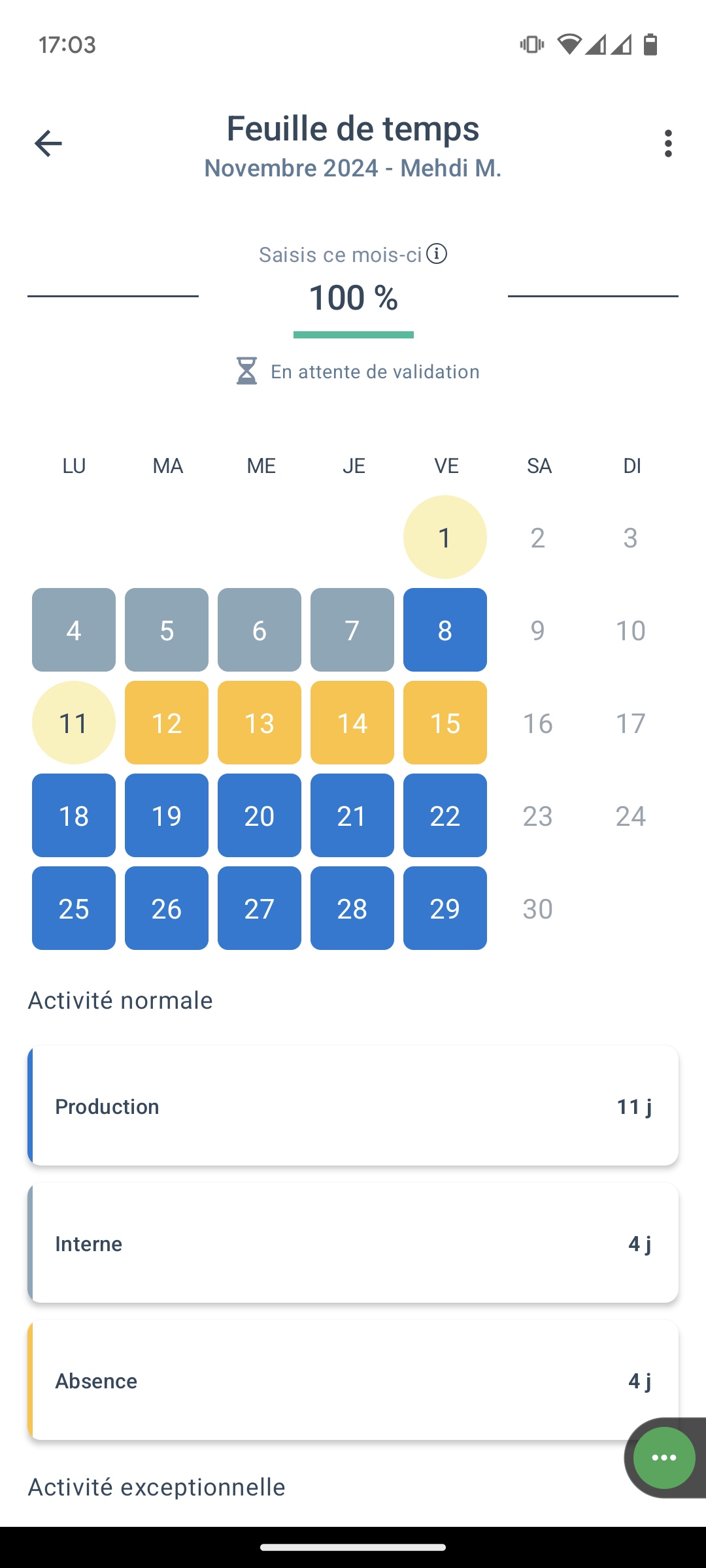Screen dimensions: 706x1568
Task: Tap the info icon beside Saisis ce mois-ci
Action: point(437,253)
